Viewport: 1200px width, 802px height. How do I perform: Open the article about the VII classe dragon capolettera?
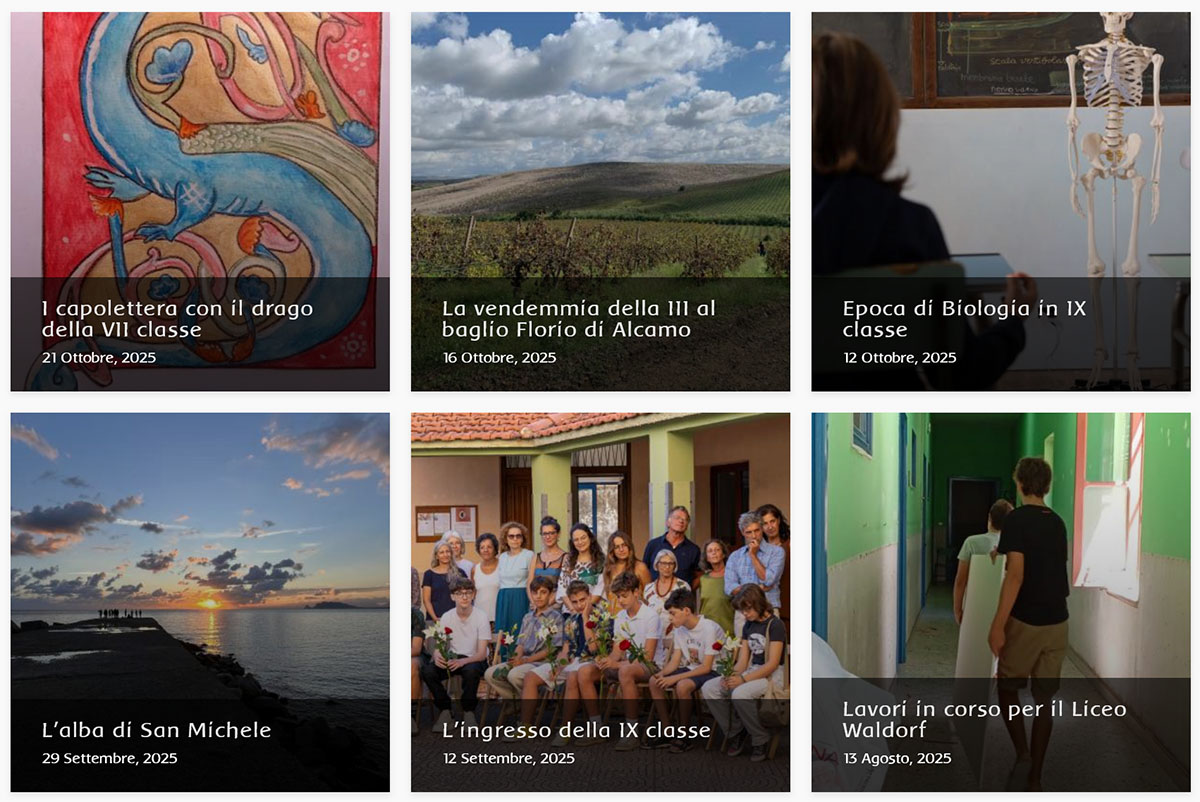click(177, 319)
